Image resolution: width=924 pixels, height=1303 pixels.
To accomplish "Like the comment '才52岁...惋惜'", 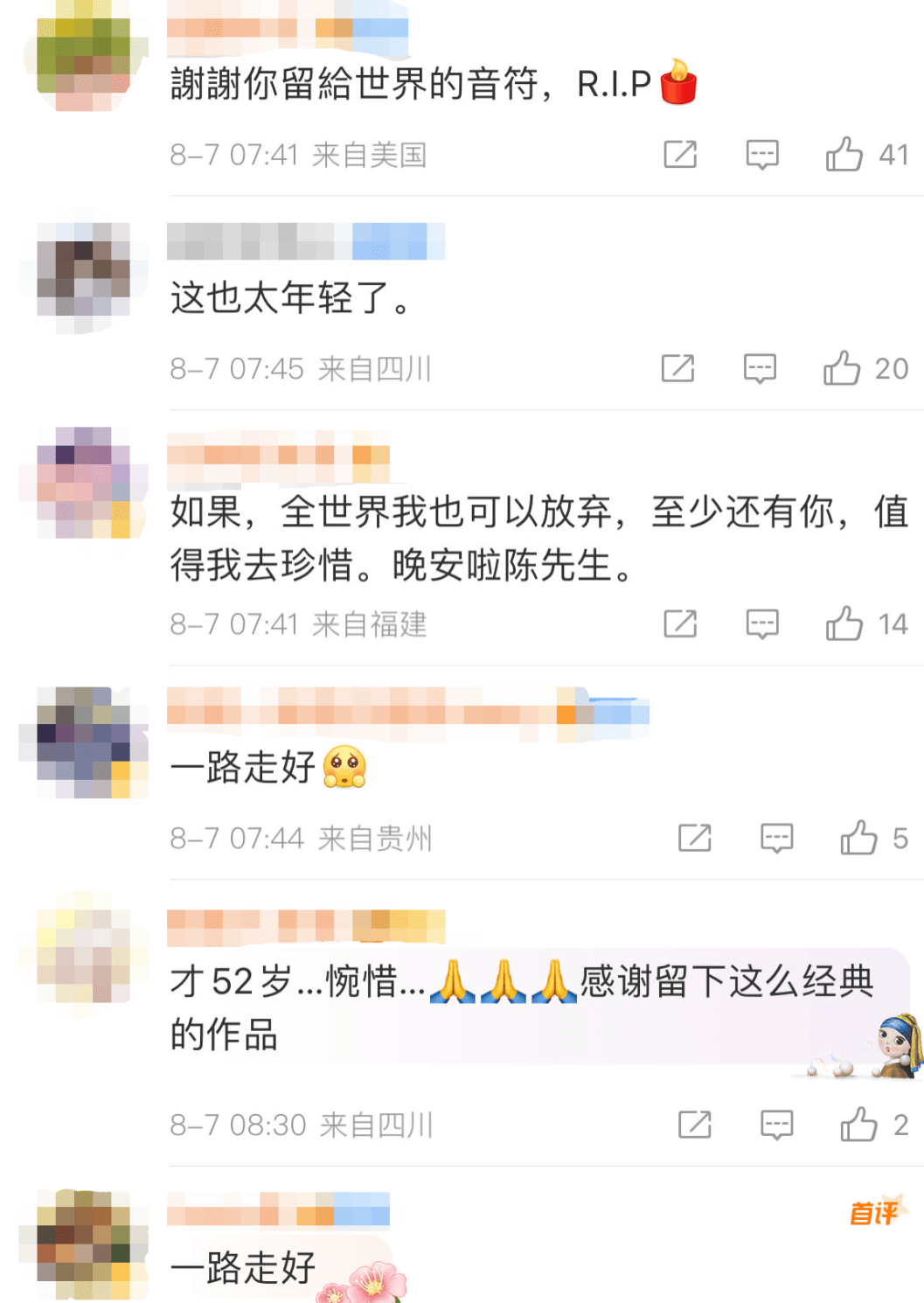I will [858, 1125].
